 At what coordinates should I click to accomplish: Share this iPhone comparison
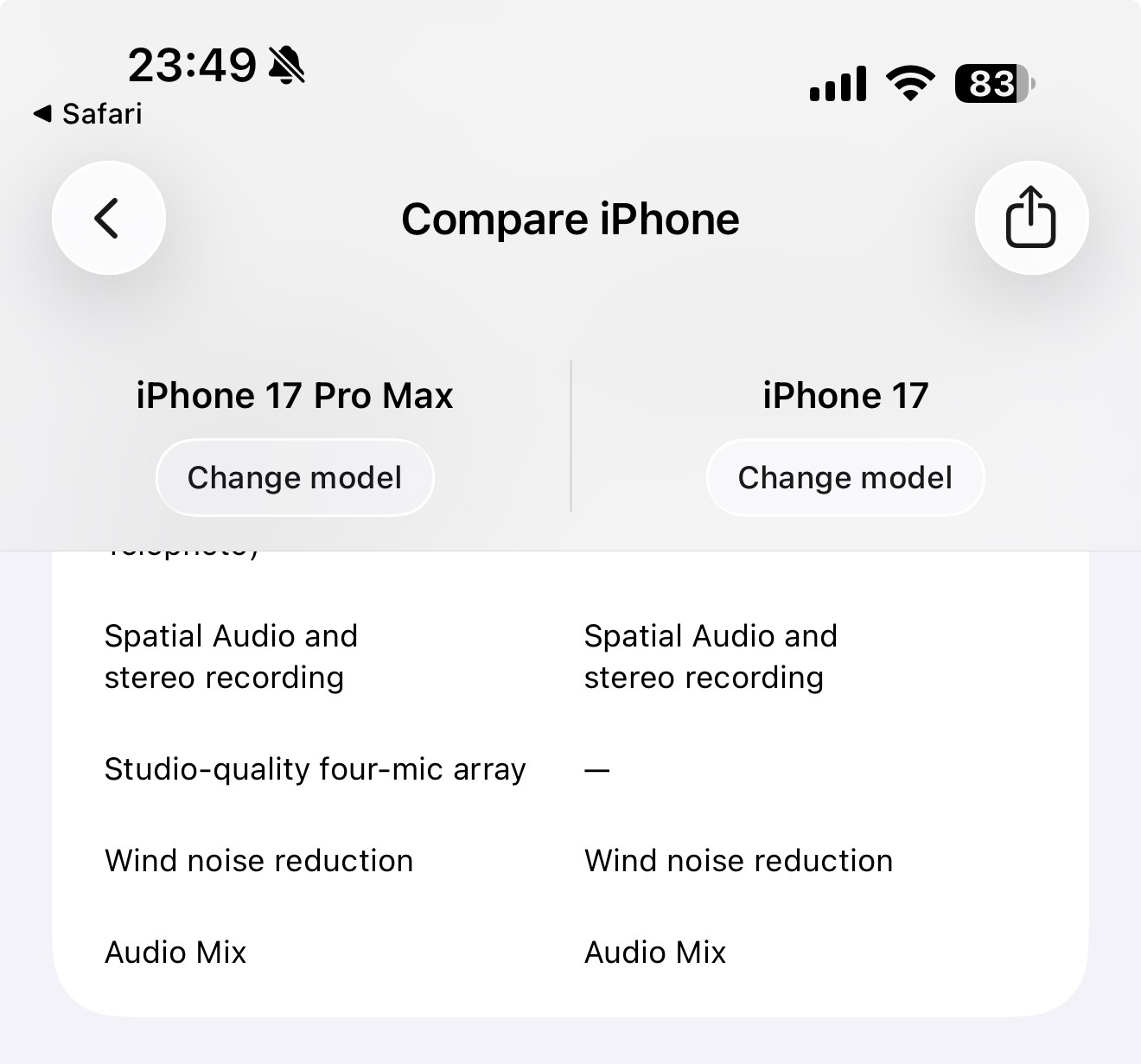coord(1030,218)
